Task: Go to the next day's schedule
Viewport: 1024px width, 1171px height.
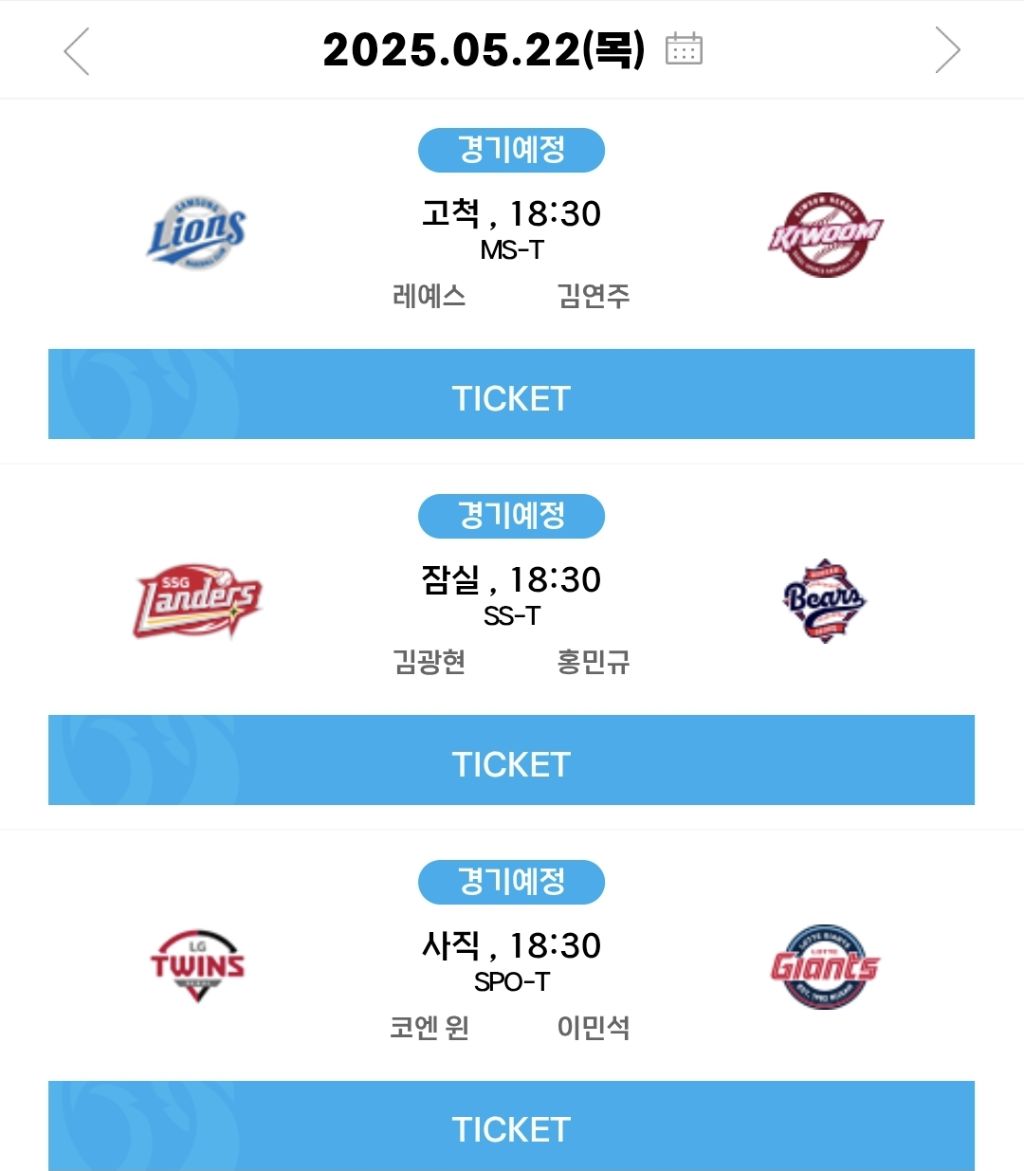Action: click(x=947, y=51)
